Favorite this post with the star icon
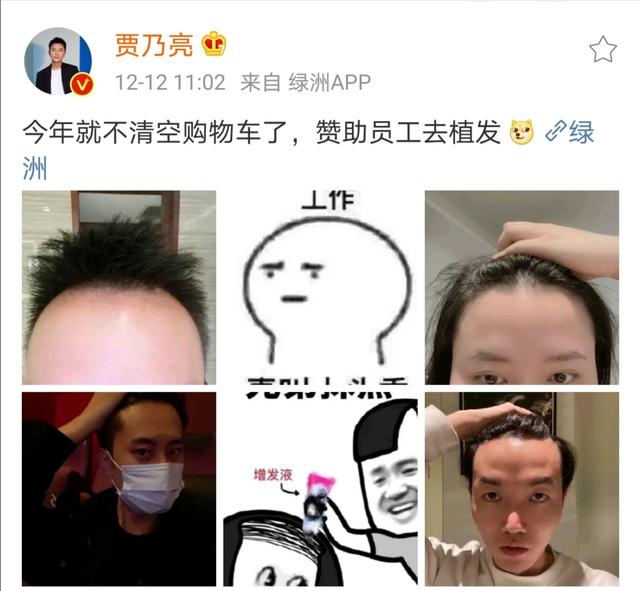Image resolution: width=640 pixels, height=591 pixels. pos(603,50)
